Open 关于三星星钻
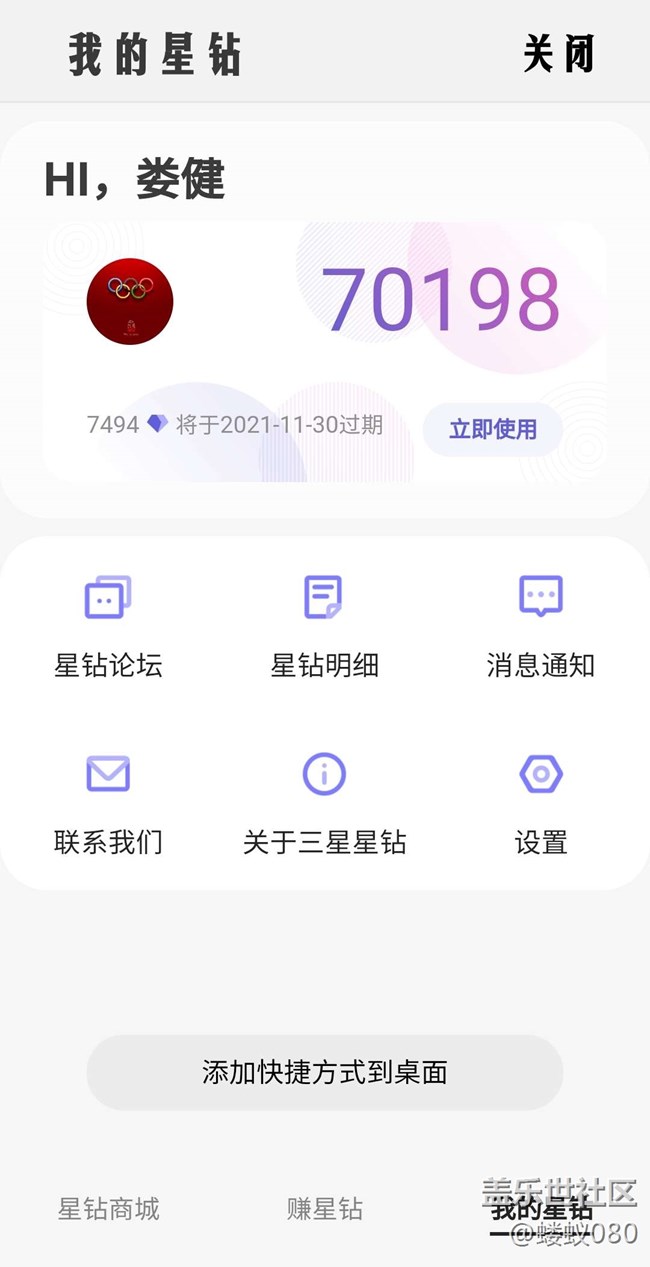 (324, 803)
